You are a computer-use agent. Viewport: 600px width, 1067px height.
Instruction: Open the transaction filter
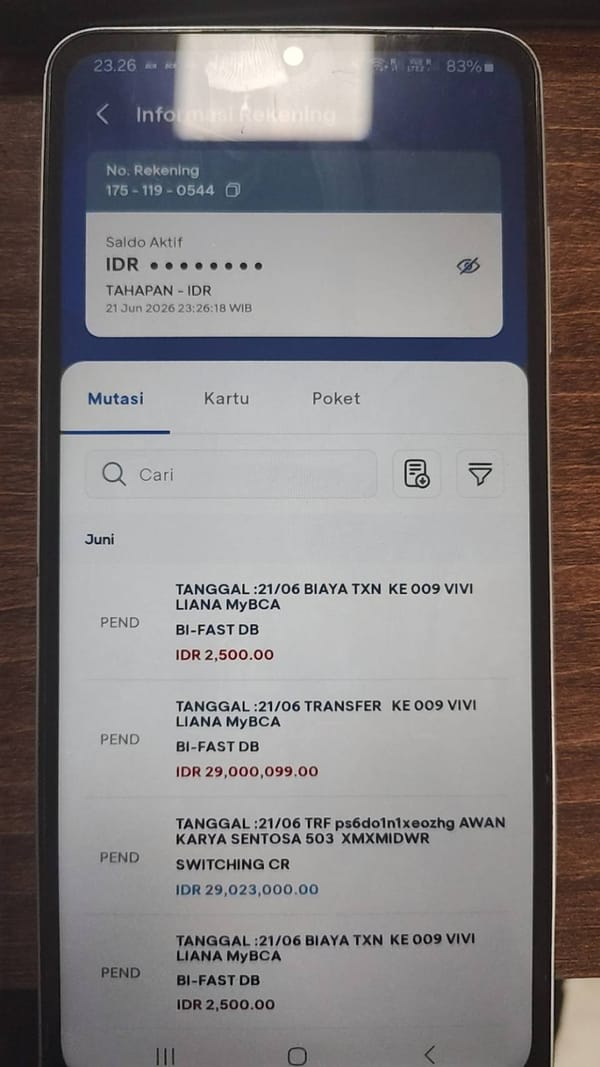click(x=480, y=474)
